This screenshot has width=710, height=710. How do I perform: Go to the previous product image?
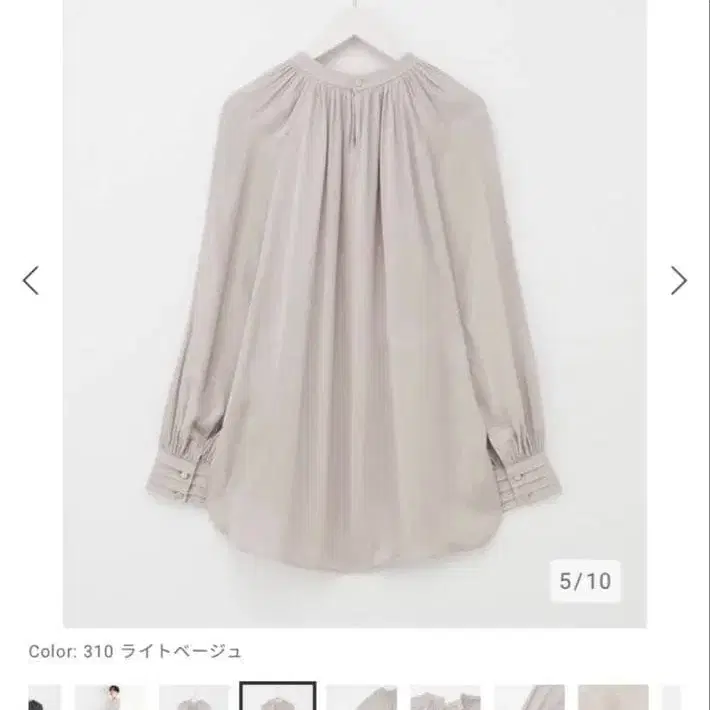[x=31, y=281]
